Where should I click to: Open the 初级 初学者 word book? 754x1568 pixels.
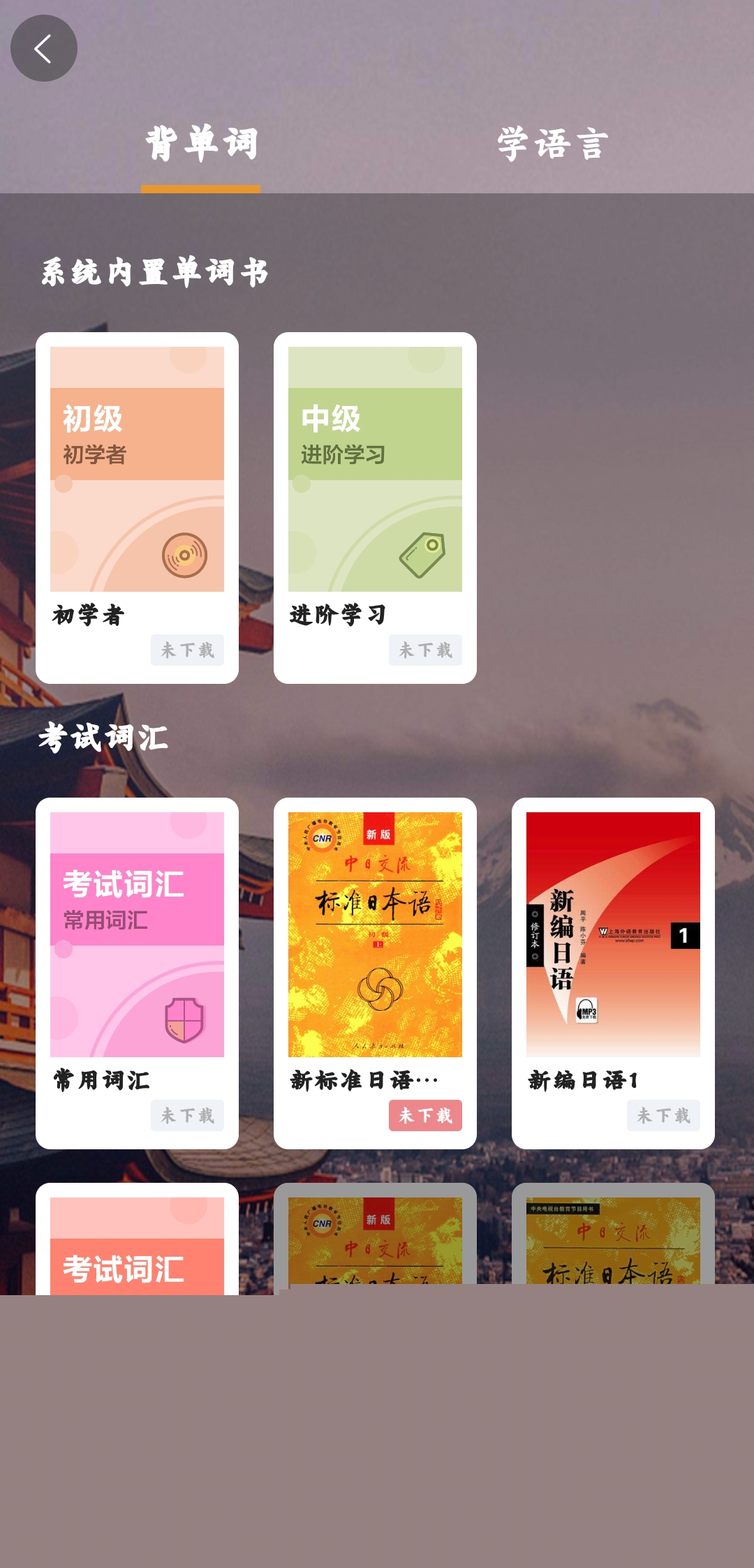[137, 469]
